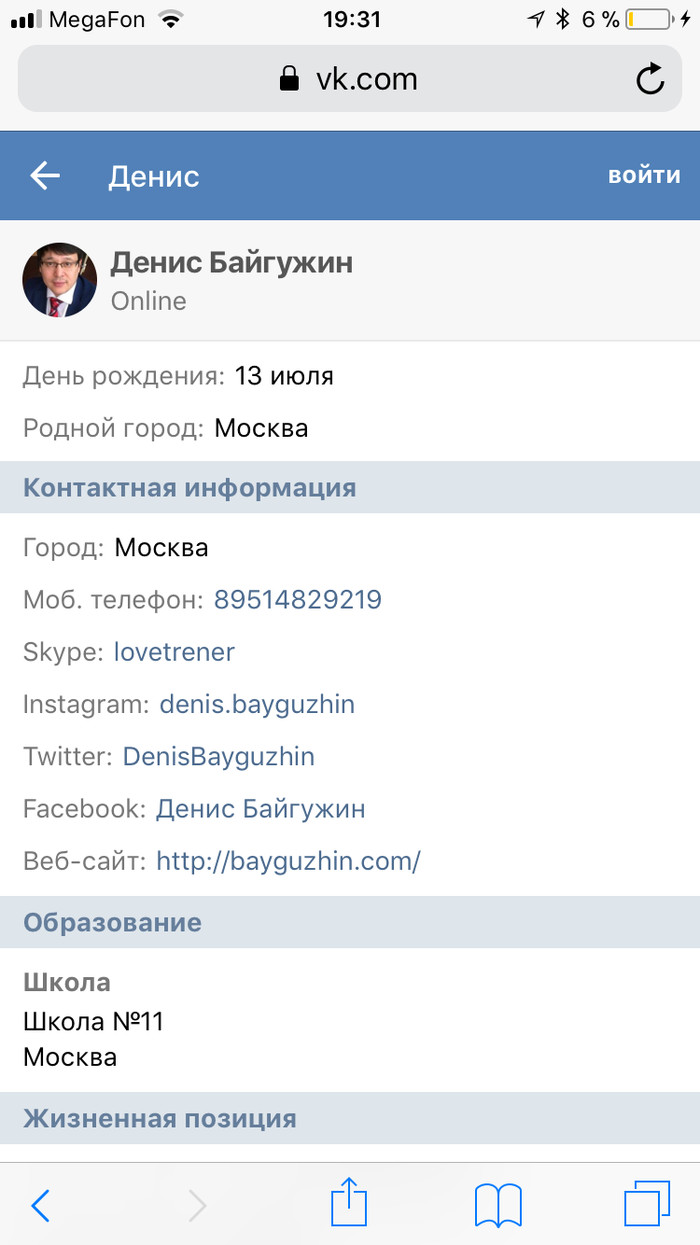Image resolution: width=700 pixels, height=1245 pixels.
Task: Reload the vk.com page
Action: (x=650, y=79)
